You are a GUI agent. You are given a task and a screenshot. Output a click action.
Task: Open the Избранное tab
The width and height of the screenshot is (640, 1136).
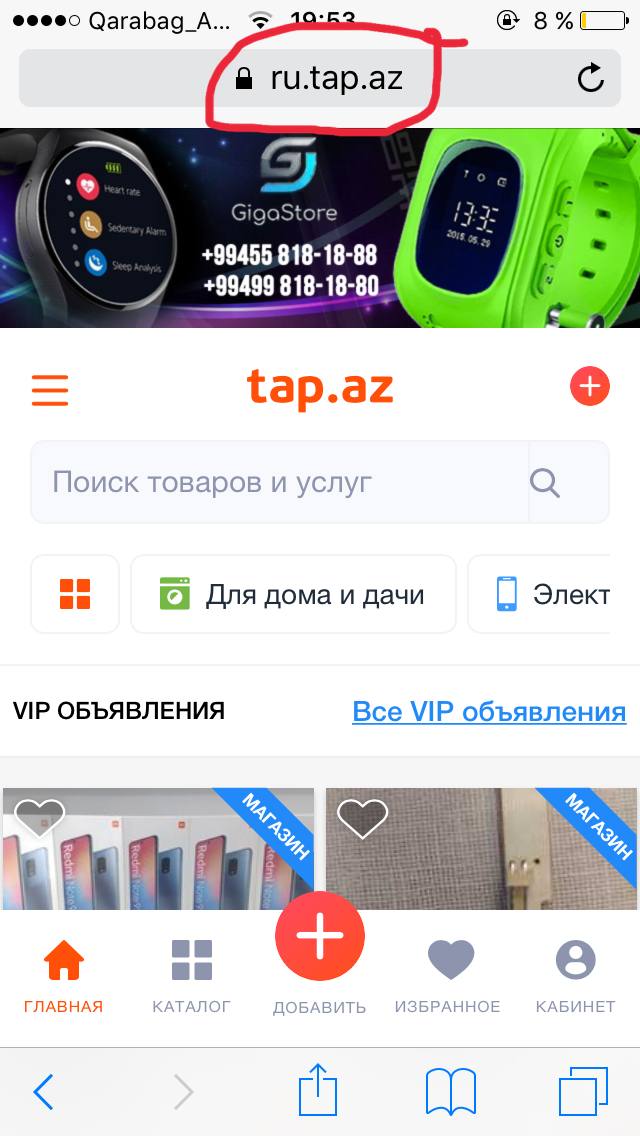coord(448,976)
